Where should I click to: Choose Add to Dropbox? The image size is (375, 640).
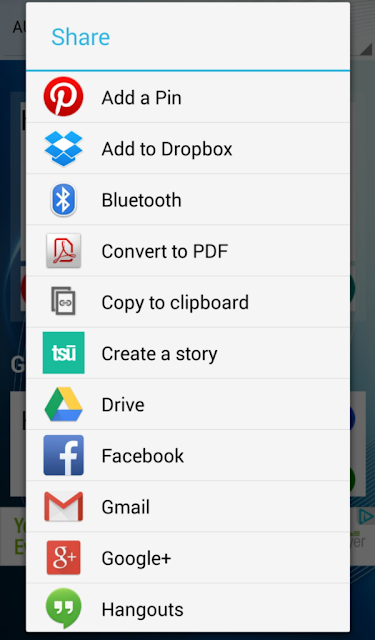point(188,148)
